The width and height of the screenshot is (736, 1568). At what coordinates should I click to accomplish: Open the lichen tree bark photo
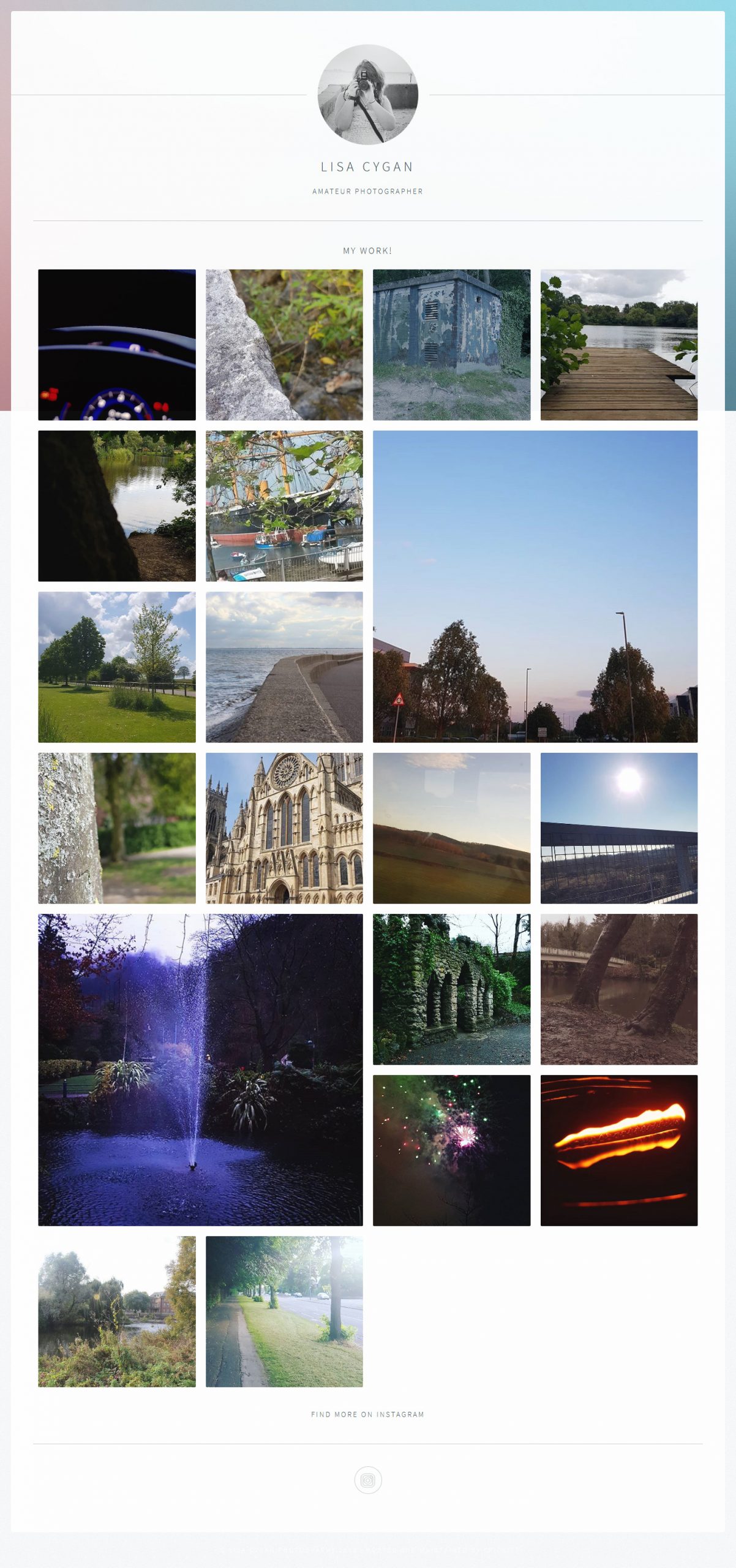[x=117, y=828]
